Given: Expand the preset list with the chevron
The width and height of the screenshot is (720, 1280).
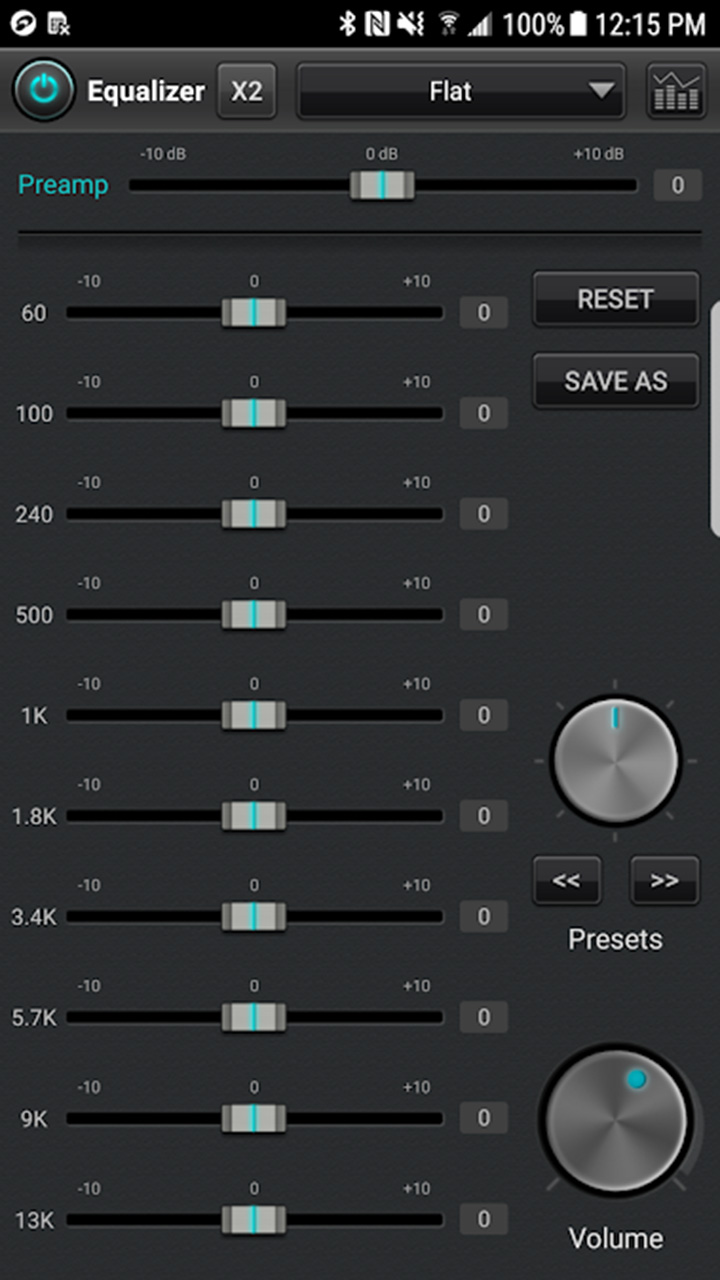Looking at the screenshot, I should click(602, 90).
